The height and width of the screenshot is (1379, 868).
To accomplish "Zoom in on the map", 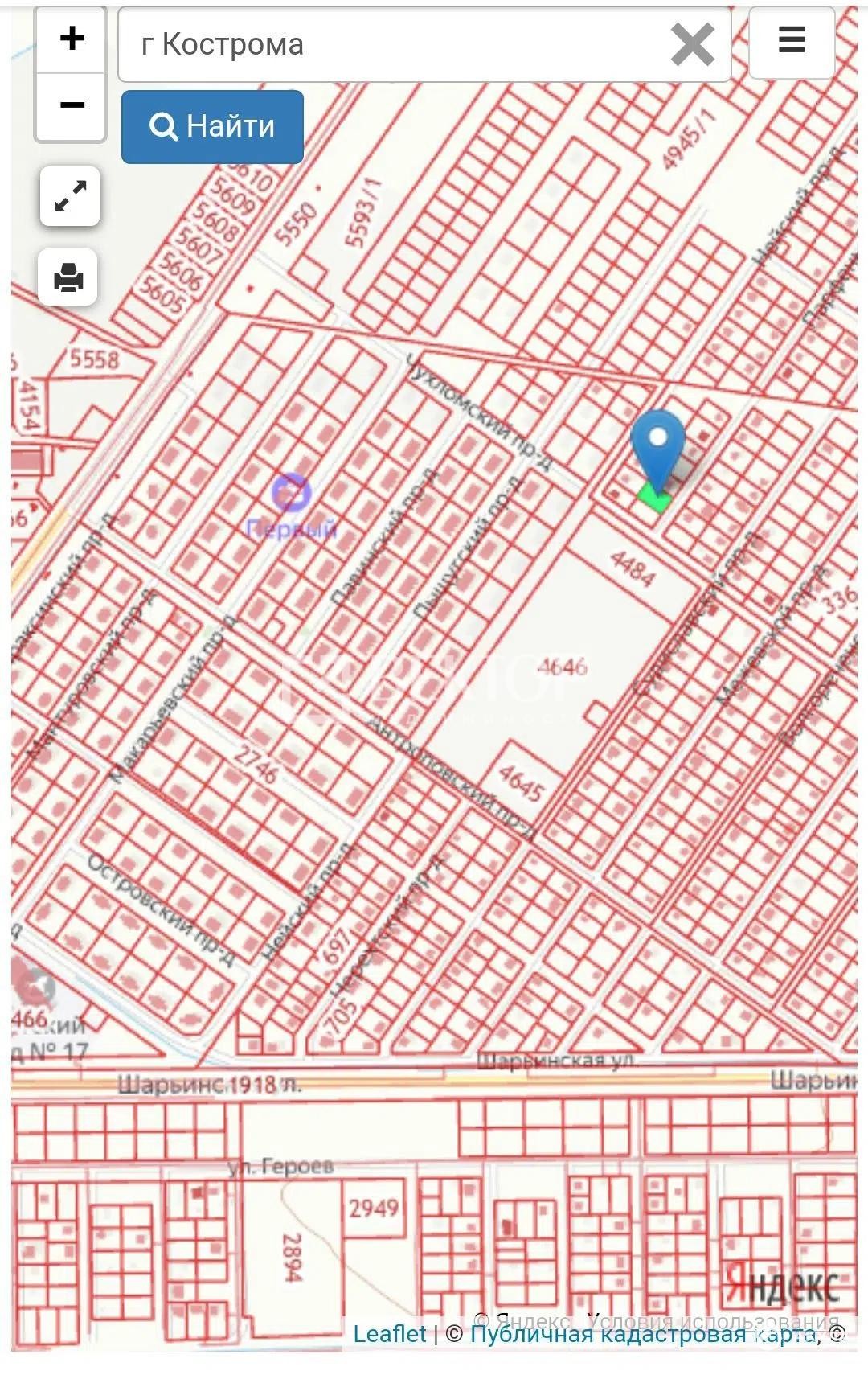I will 72,39.
